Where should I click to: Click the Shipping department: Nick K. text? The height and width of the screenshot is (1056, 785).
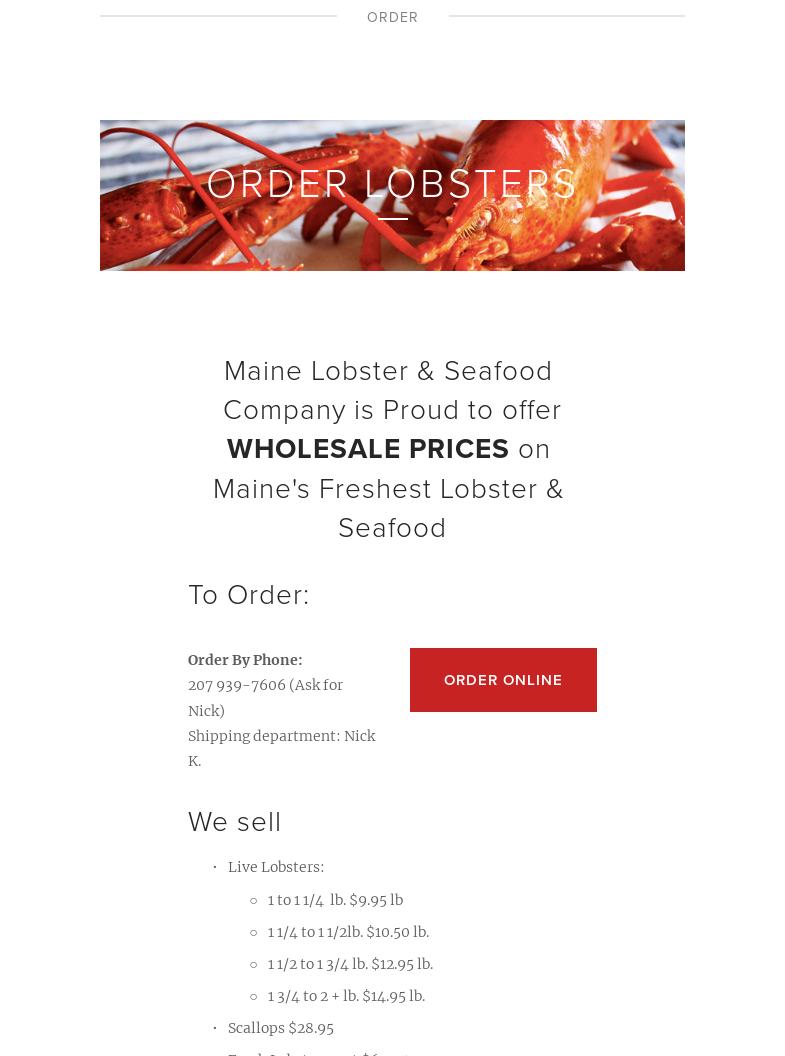click(x=282, y=748)
